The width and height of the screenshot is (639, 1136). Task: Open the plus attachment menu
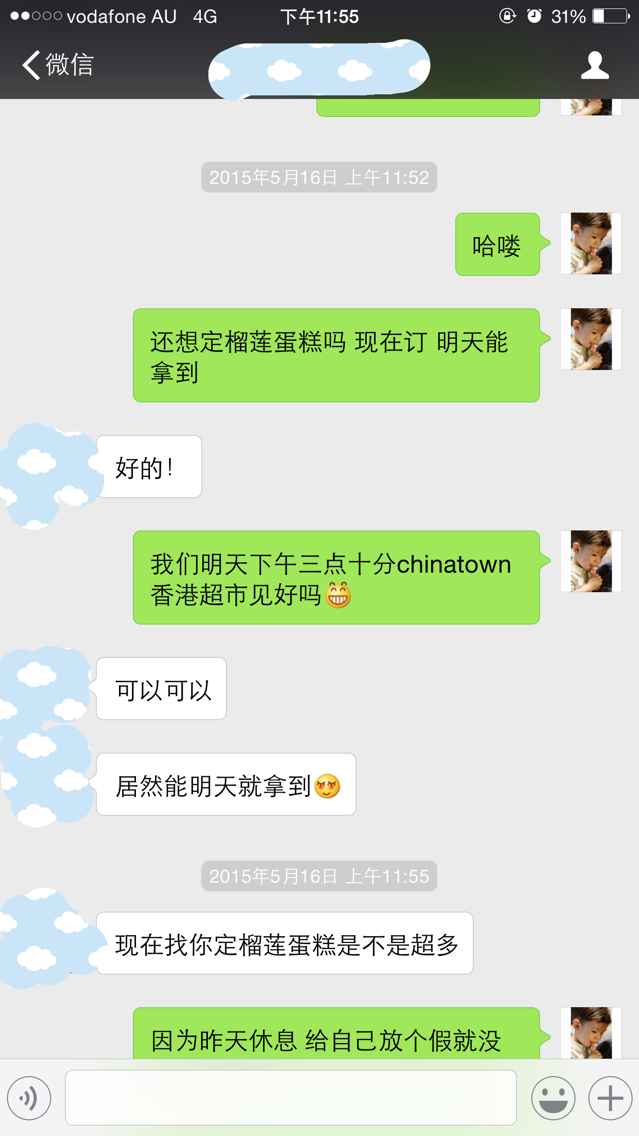click(x=609, y=1098)
